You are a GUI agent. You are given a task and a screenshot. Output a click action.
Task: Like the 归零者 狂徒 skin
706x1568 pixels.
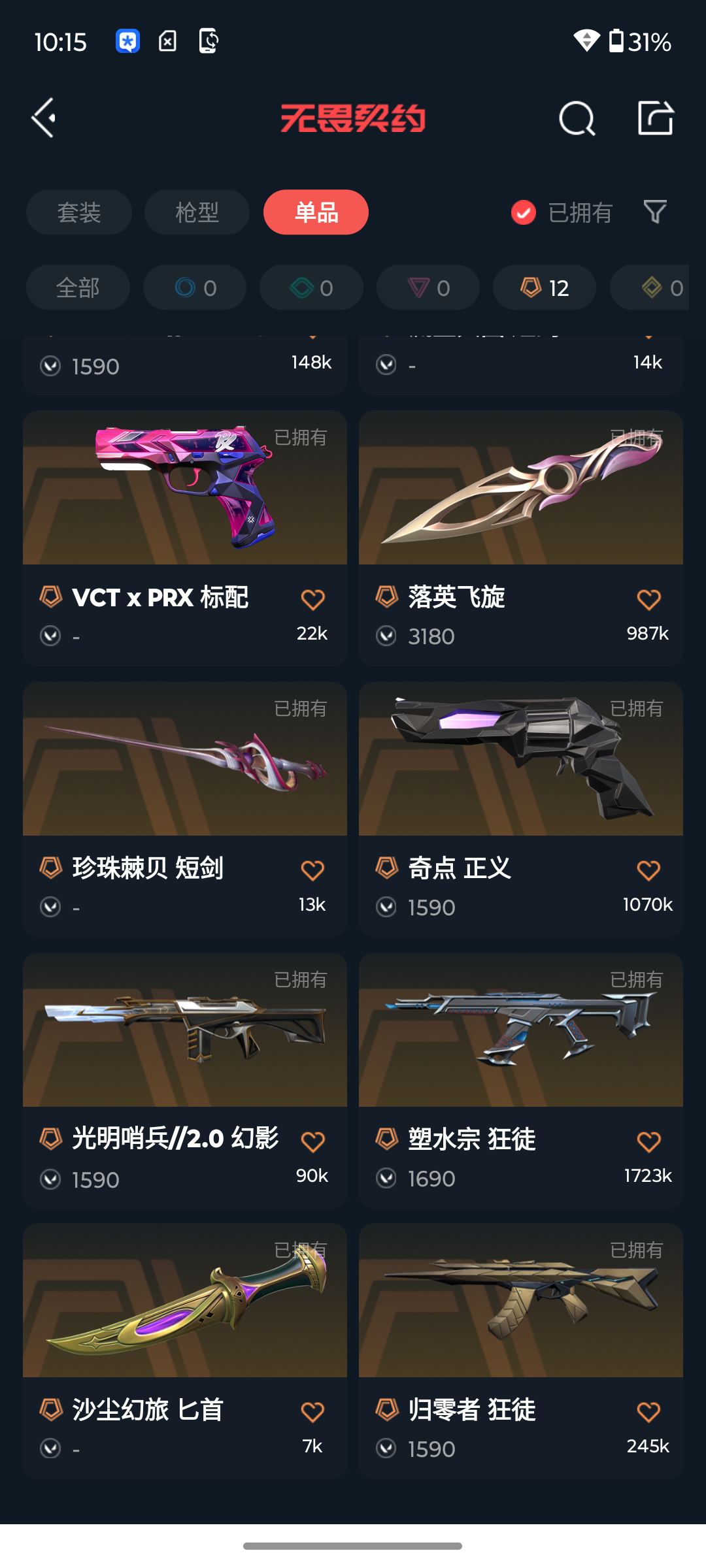[648, 1413]
